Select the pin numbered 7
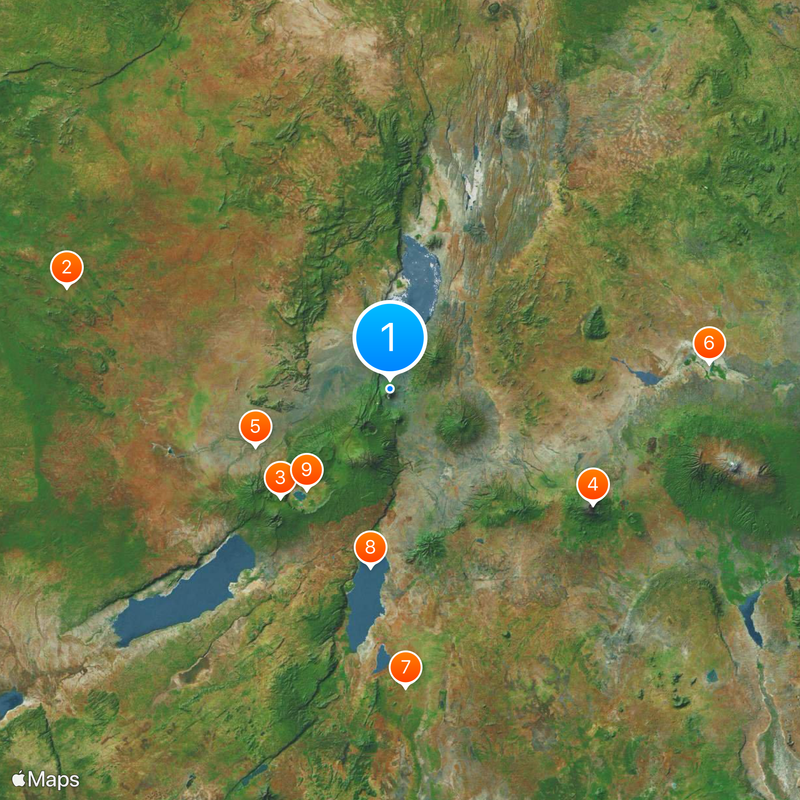The width and height of the screenshot is (800, 800). (405, 667)
